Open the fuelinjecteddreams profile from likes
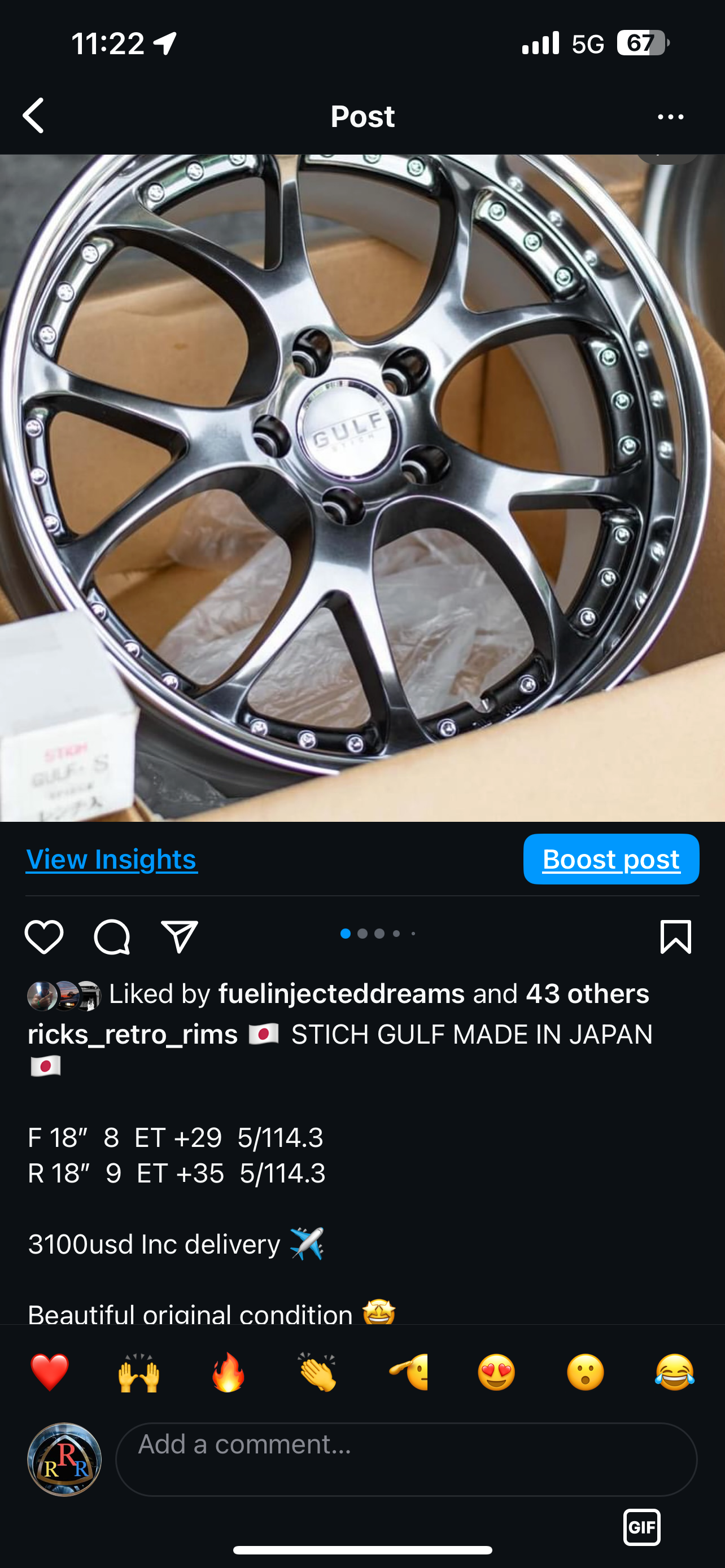Screen dimensions: 725x1568 (342, 994)
